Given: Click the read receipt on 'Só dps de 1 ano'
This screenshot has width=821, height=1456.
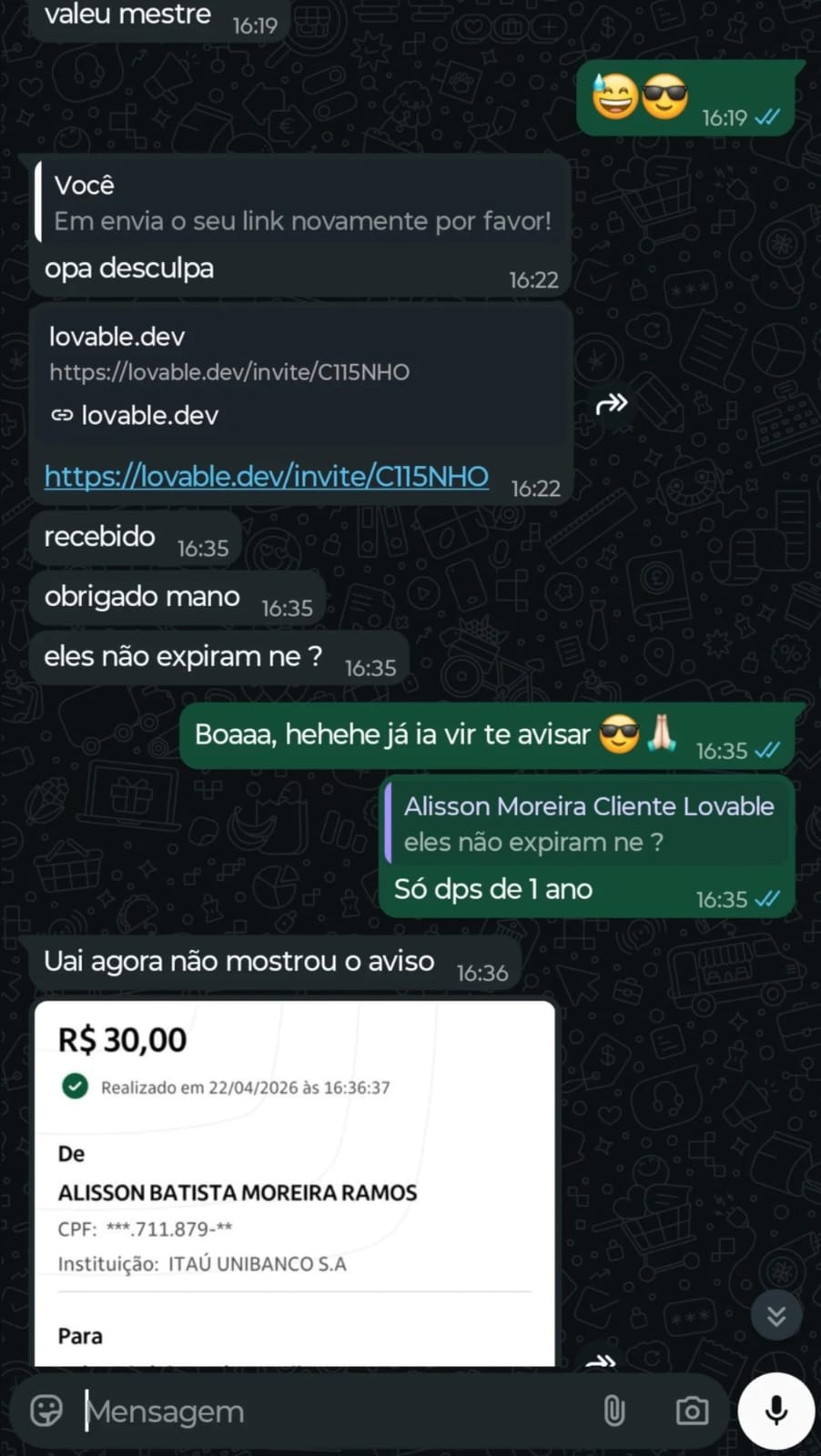Looking at the screenshot, I should [768, 898].
